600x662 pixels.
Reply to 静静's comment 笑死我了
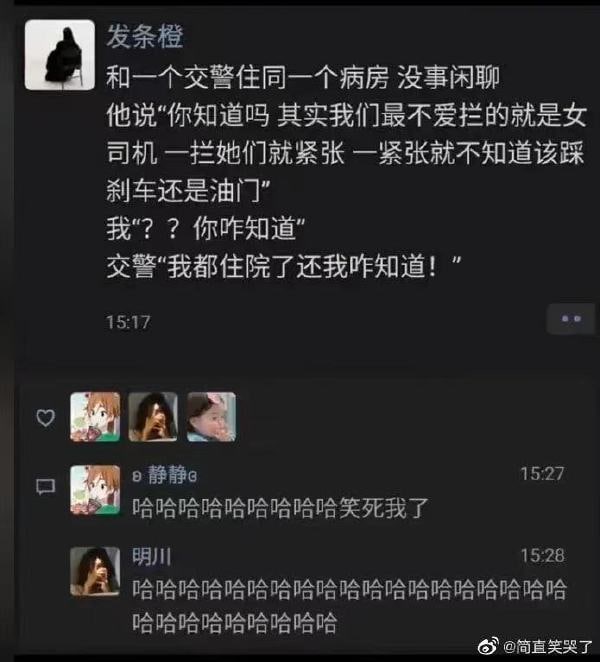point(280,508)
